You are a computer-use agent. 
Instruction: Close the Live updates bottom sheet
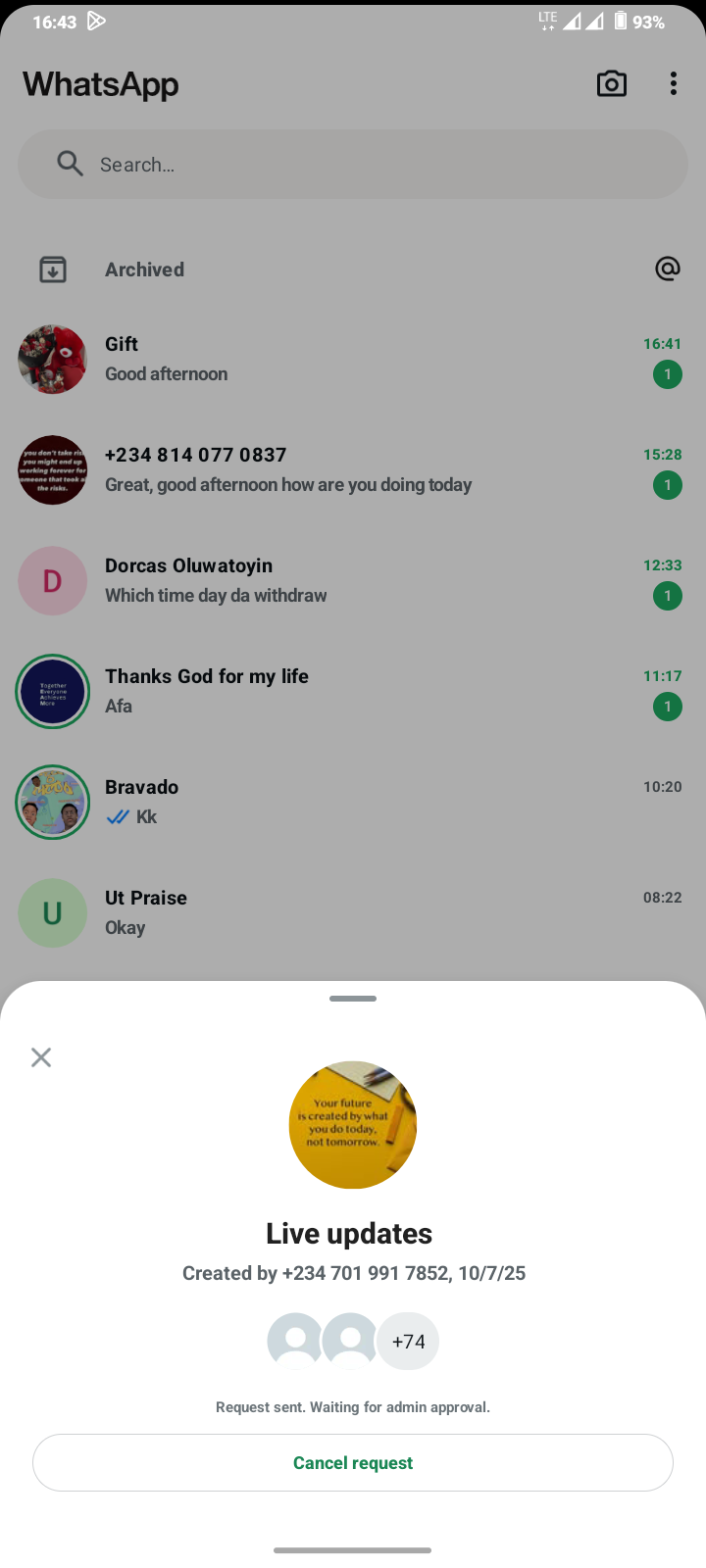click(x=41, y=1057)
